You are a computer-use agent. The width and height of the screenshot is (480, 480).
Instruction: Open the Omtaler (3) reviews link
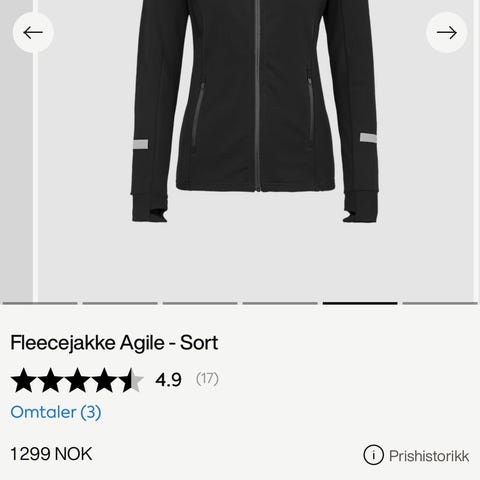click(x=56, y=412)
